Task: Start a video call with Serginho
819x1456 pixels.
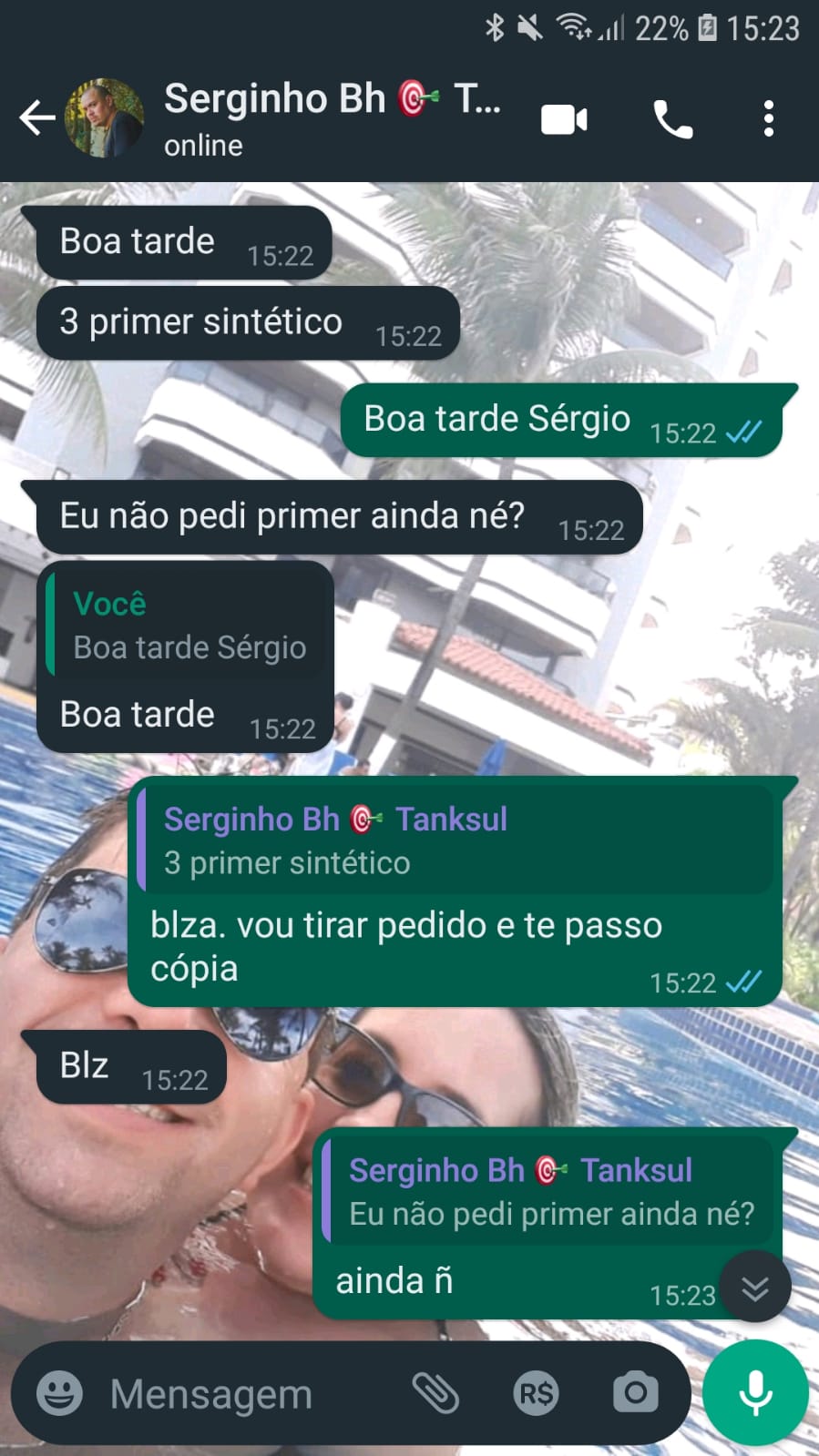Action: click(x=564, y=119)
